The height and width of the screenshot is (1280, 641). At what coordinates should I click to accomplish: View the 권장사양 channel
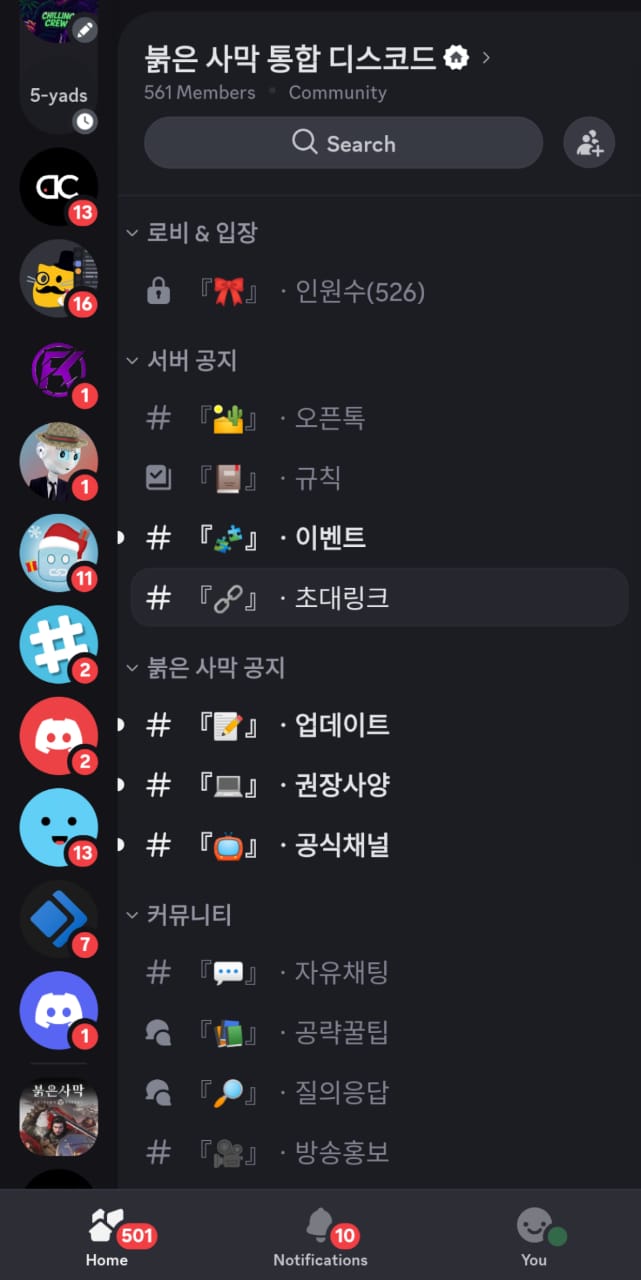pos(341,785)
